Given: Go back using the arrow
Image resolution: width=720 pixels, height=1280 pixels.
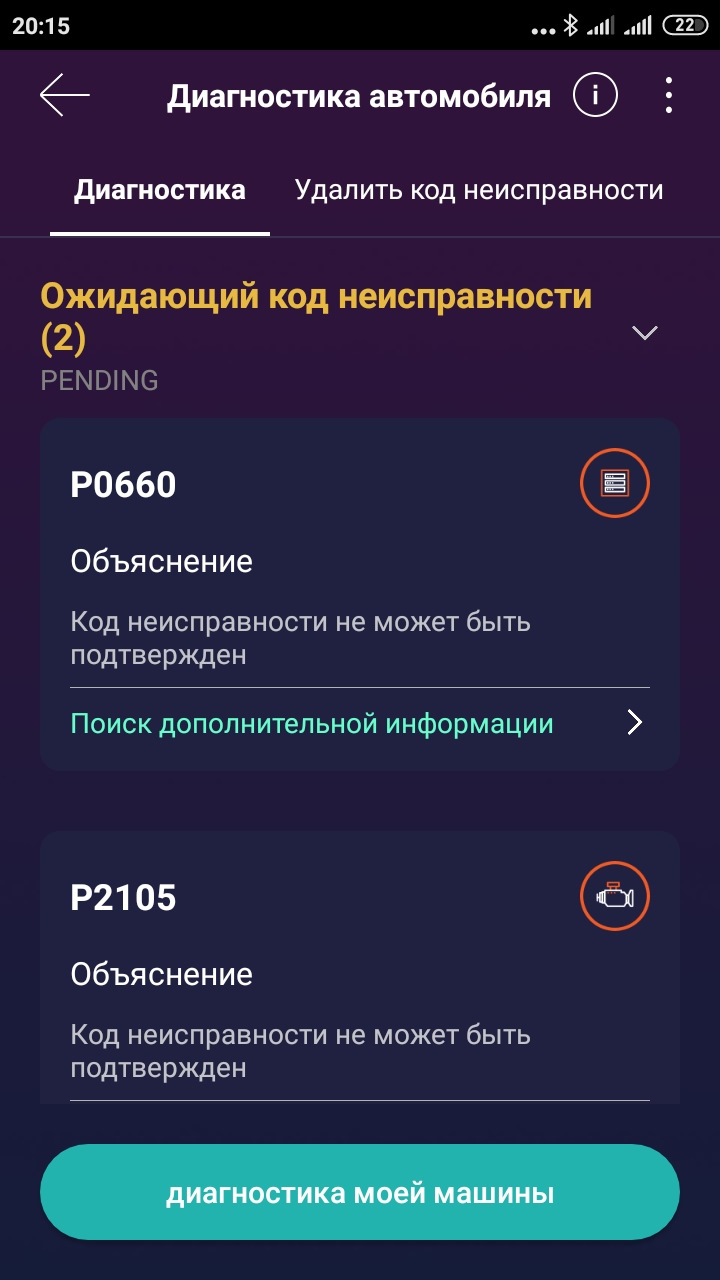Looking at the screenshot, I should 65,96.
